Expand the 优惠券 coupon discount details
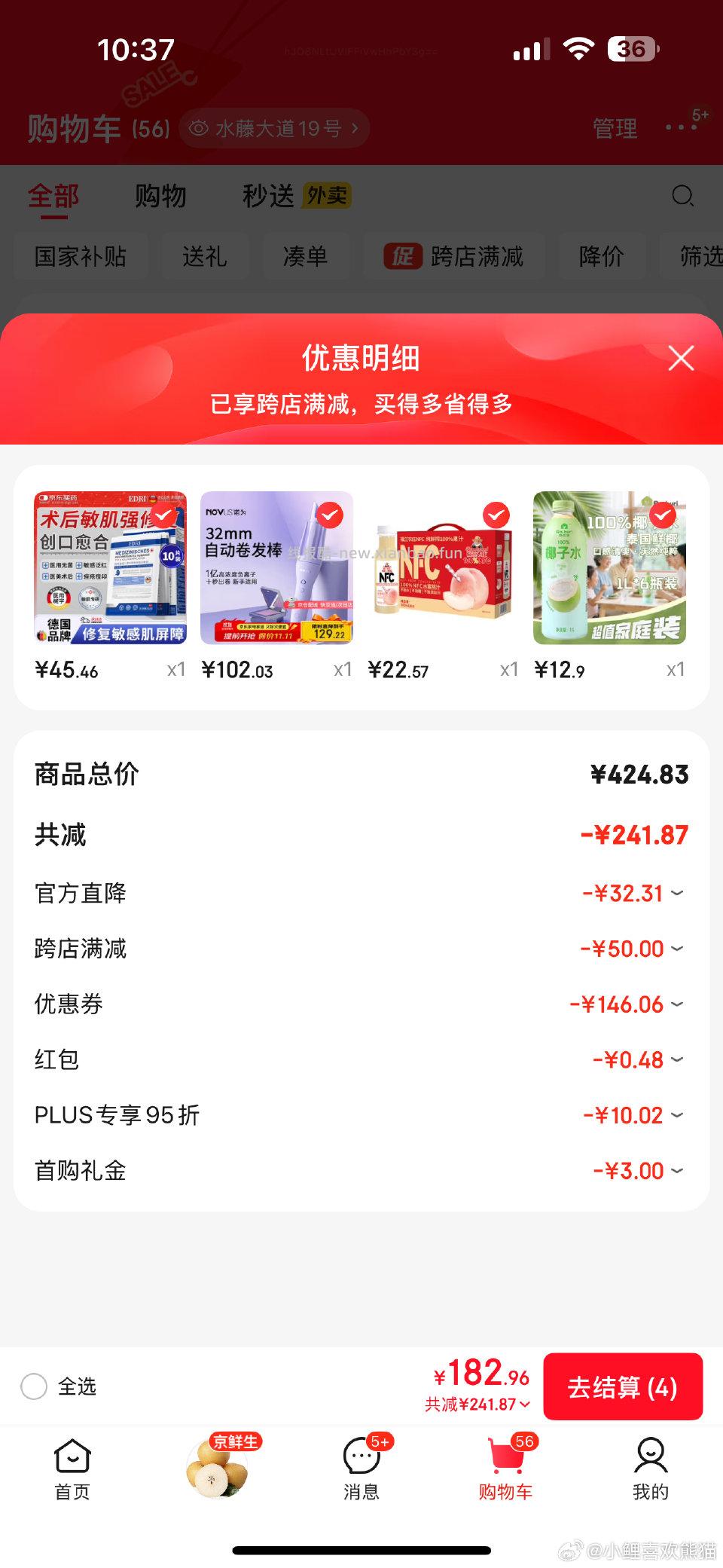Screen dimensions: 723x1568 (676, 1004)
